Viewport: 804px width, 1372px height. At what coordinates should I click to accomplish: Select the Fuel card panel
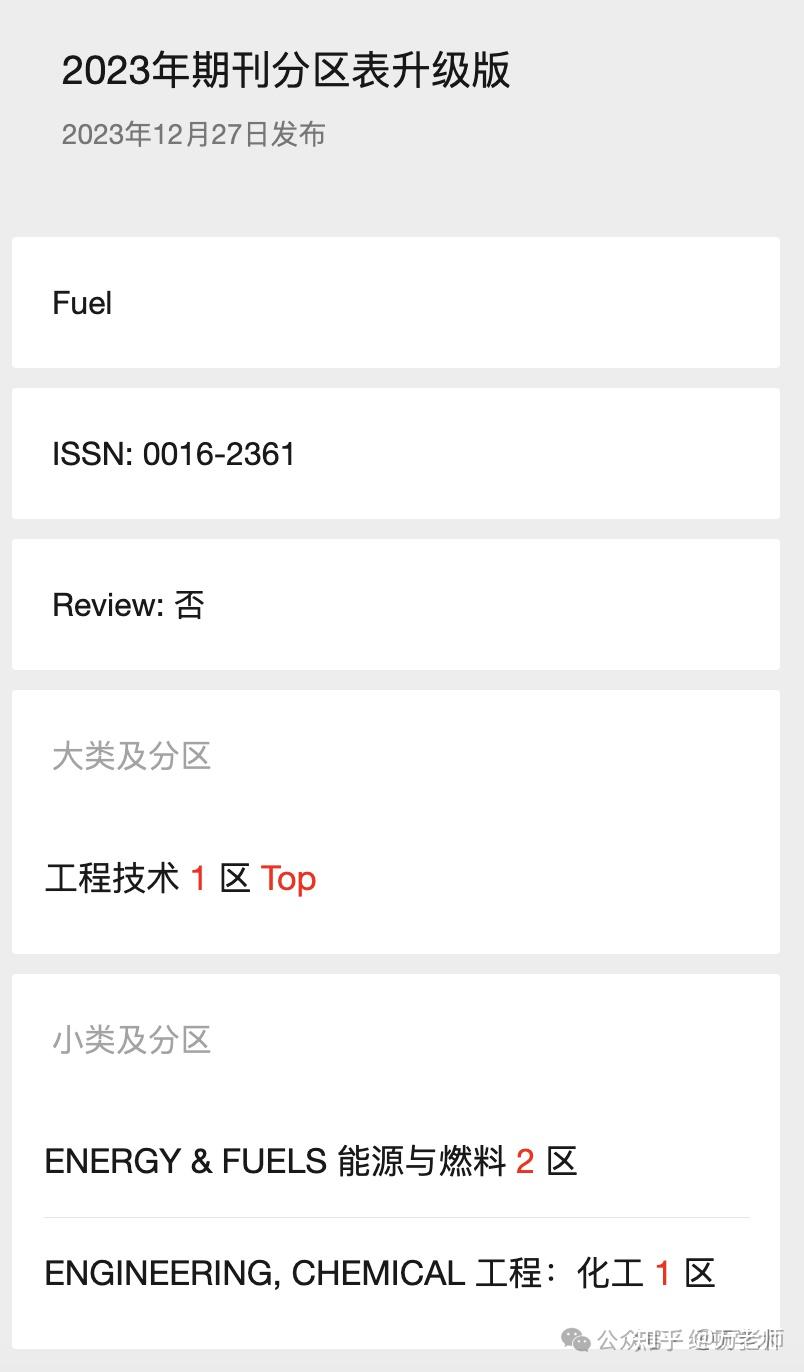coord(395,303)
